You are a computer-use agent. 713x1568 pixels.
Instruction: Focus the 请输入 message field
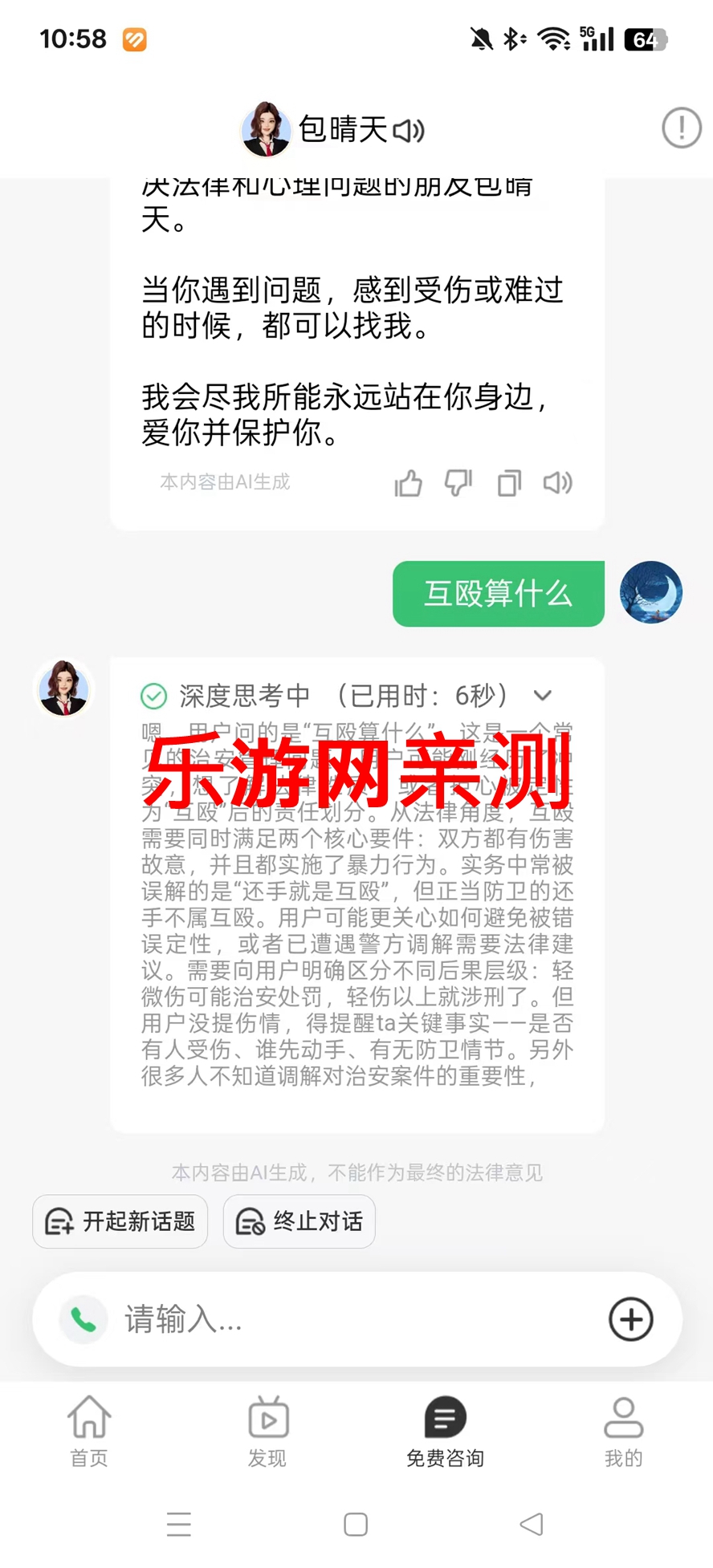coord(353,1319)
